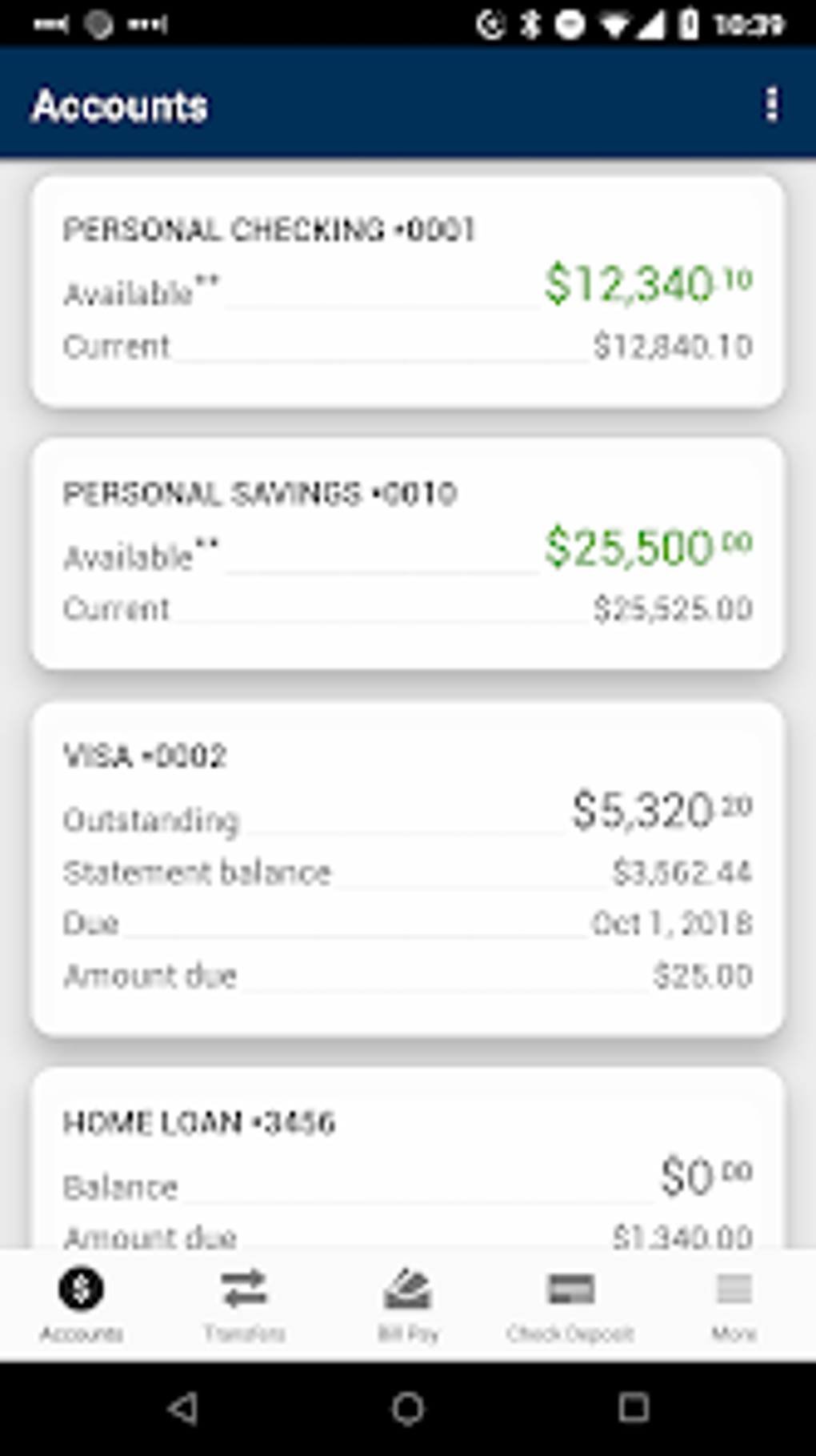Open the overflow menu in the app bar
This screenshot has width=816, height=1456.
pos(771,105)
